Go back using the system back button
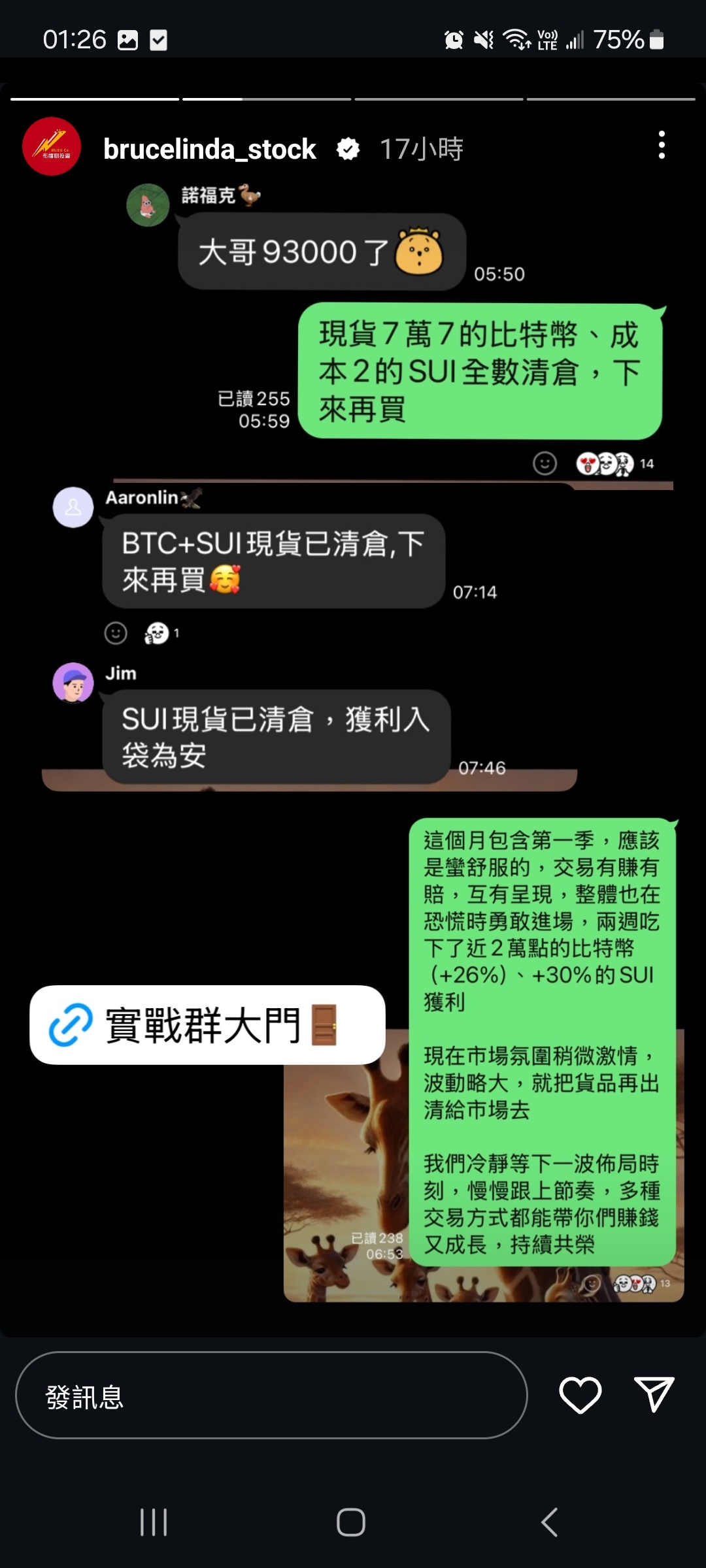Viewport: 706px width, 1568px height. (550, 1522)
